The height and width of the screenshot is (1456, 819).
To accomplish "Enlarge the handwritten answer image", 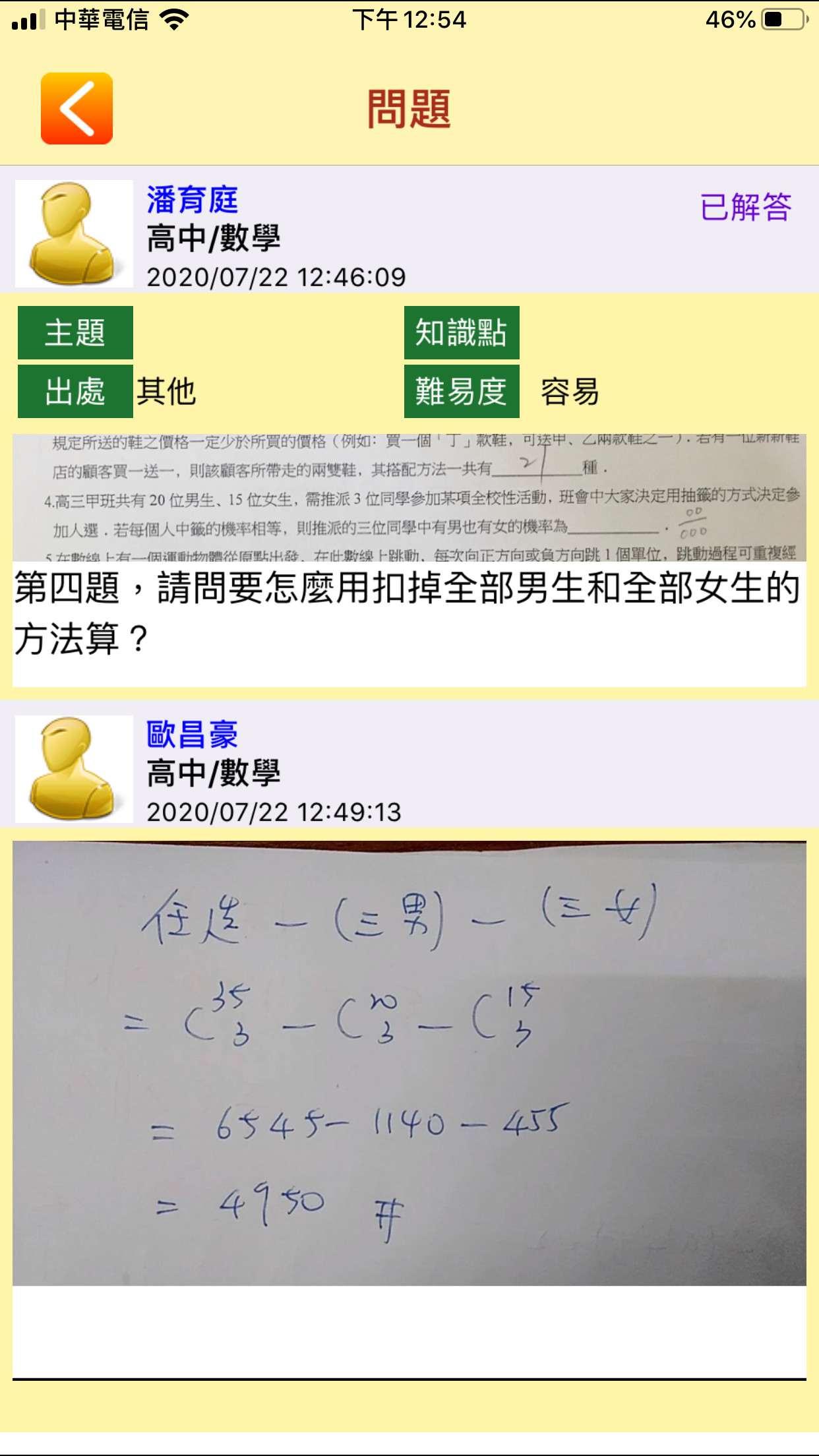I will point(409,1063).
